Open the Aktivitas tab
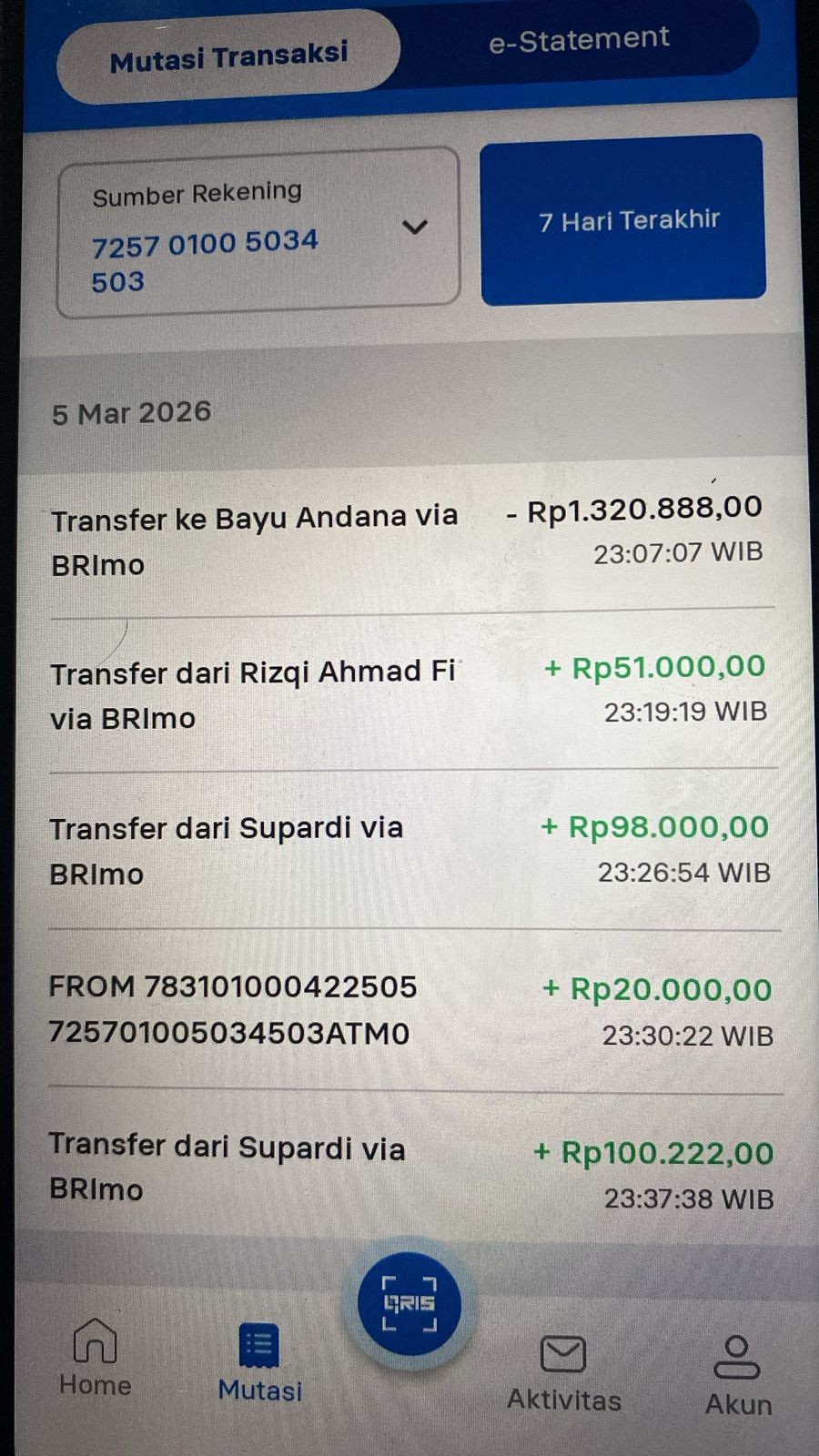This screenshot has height=1456, width=819. [564, 1372]
